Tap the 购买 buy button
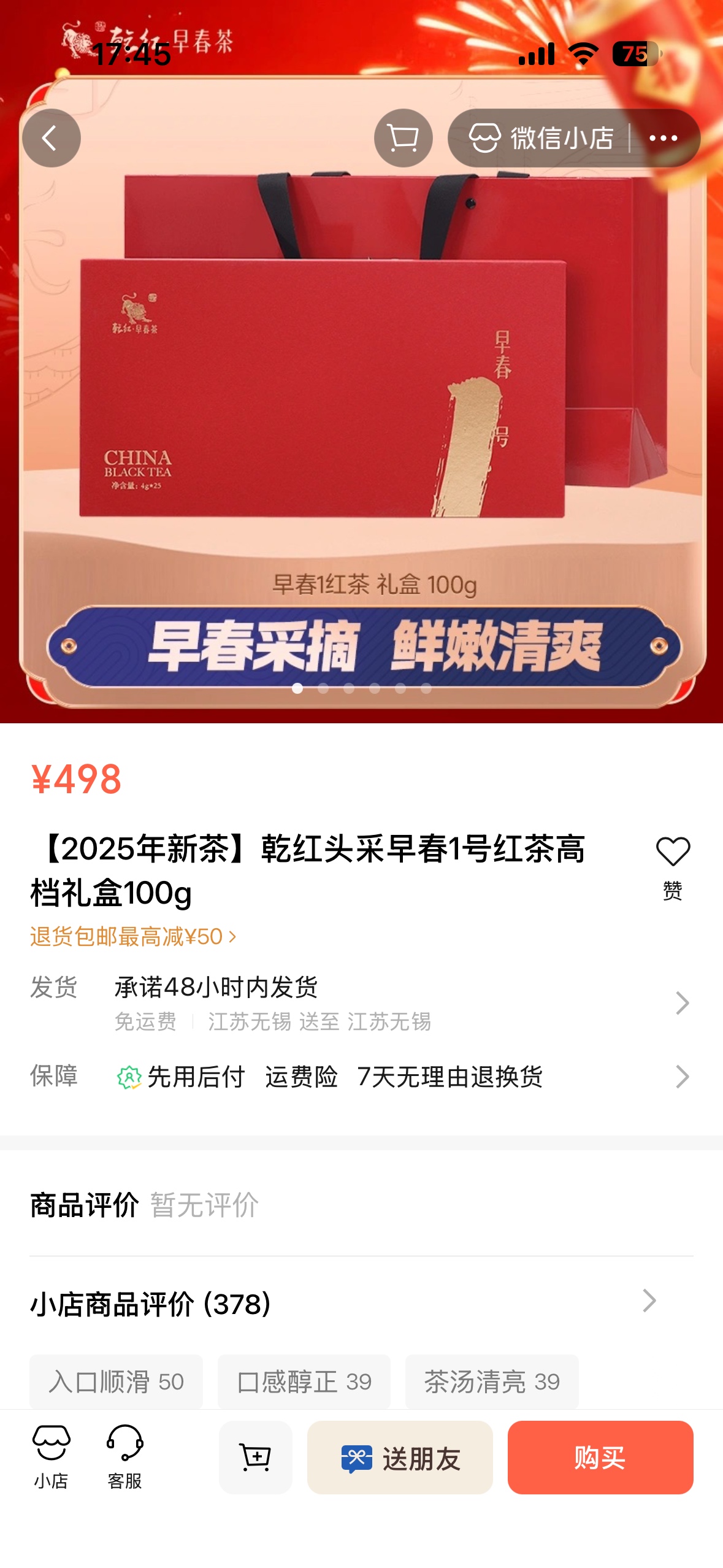The height and width of the screenshot is (1568, 723). (x=600, y=1456)
